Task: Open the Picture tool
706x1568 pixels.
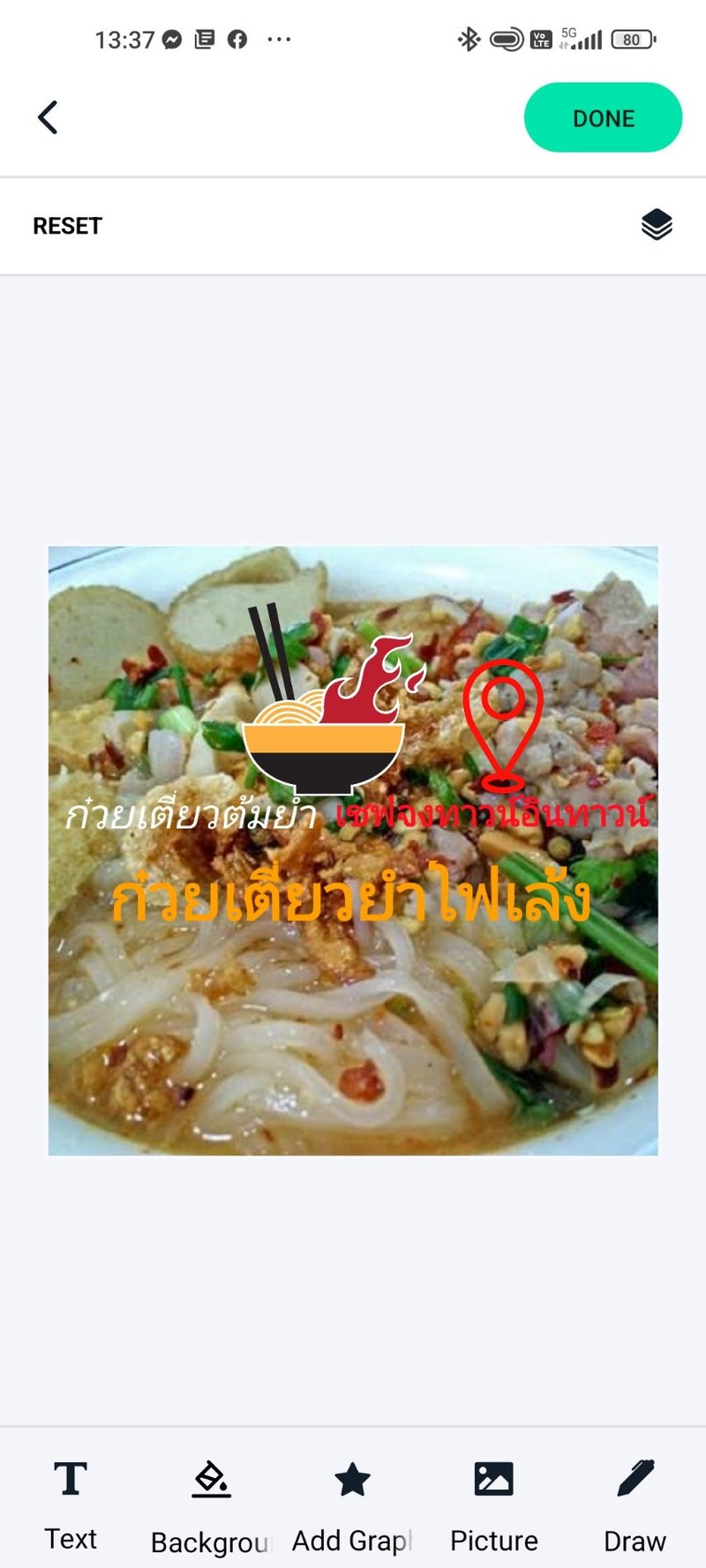Action: coord(493,1504)
